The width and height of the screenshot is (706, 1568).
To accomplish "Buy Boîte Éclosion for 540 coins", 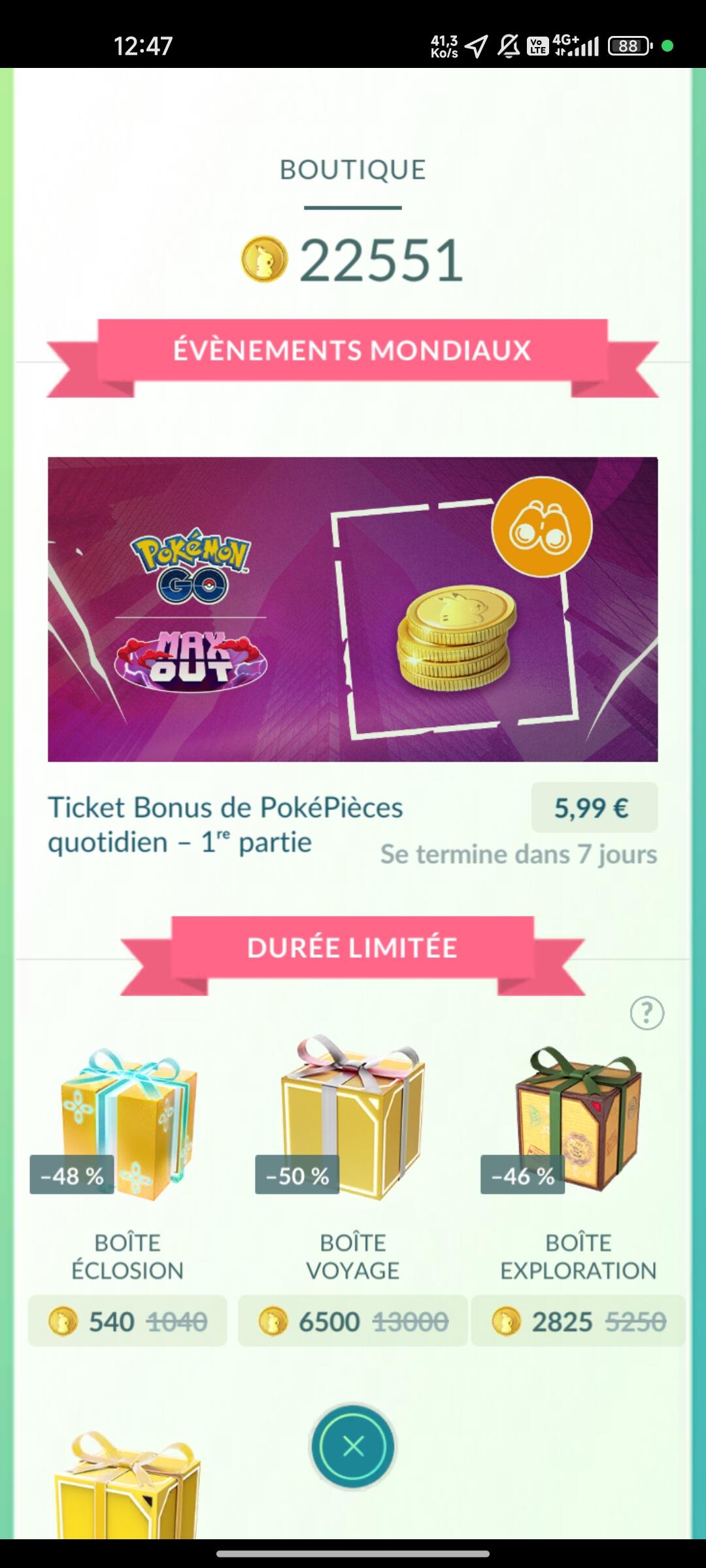I will click(128, 1322).
